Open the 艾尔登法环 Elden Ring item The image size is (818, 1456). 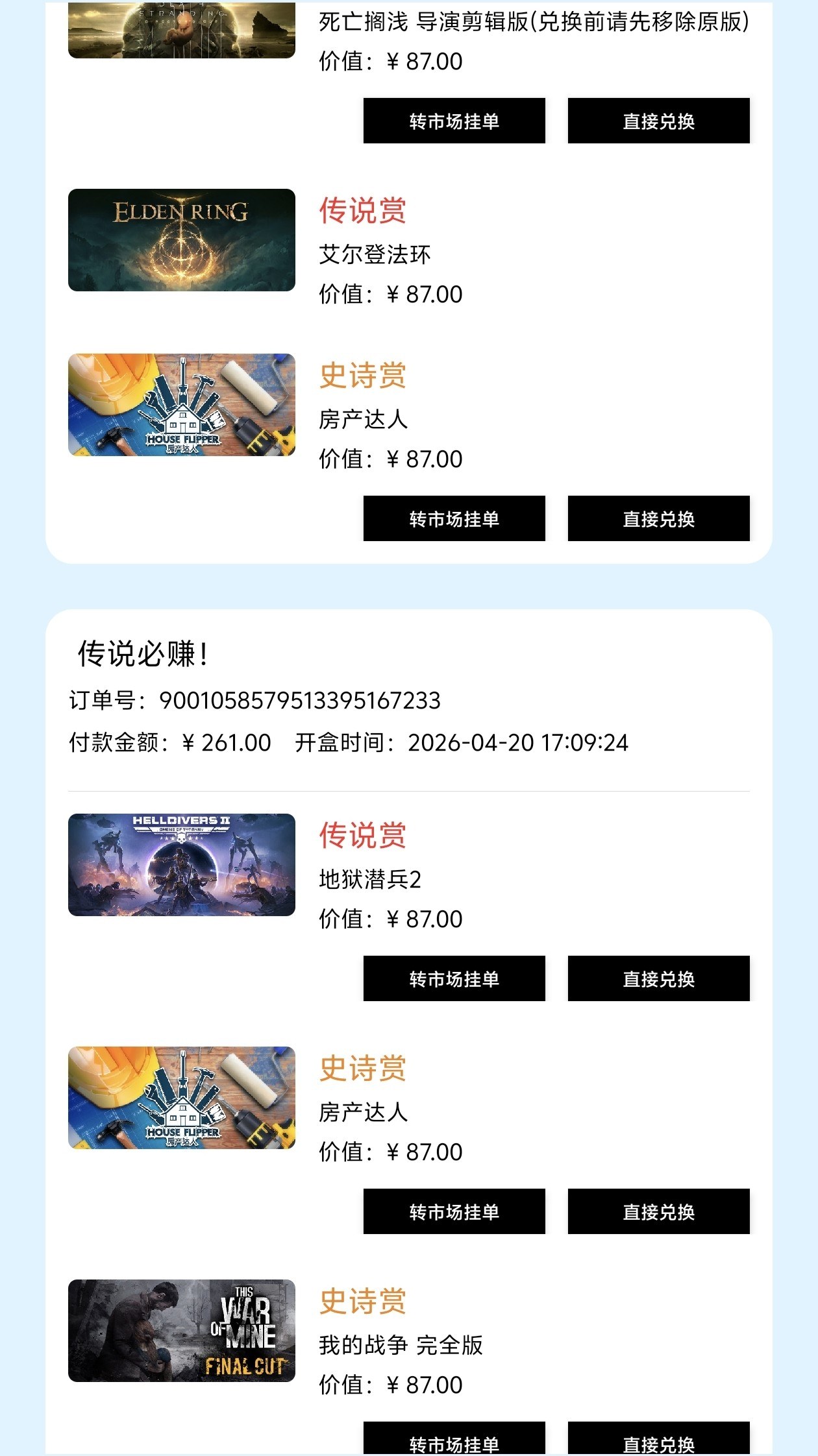coord(181,240)
